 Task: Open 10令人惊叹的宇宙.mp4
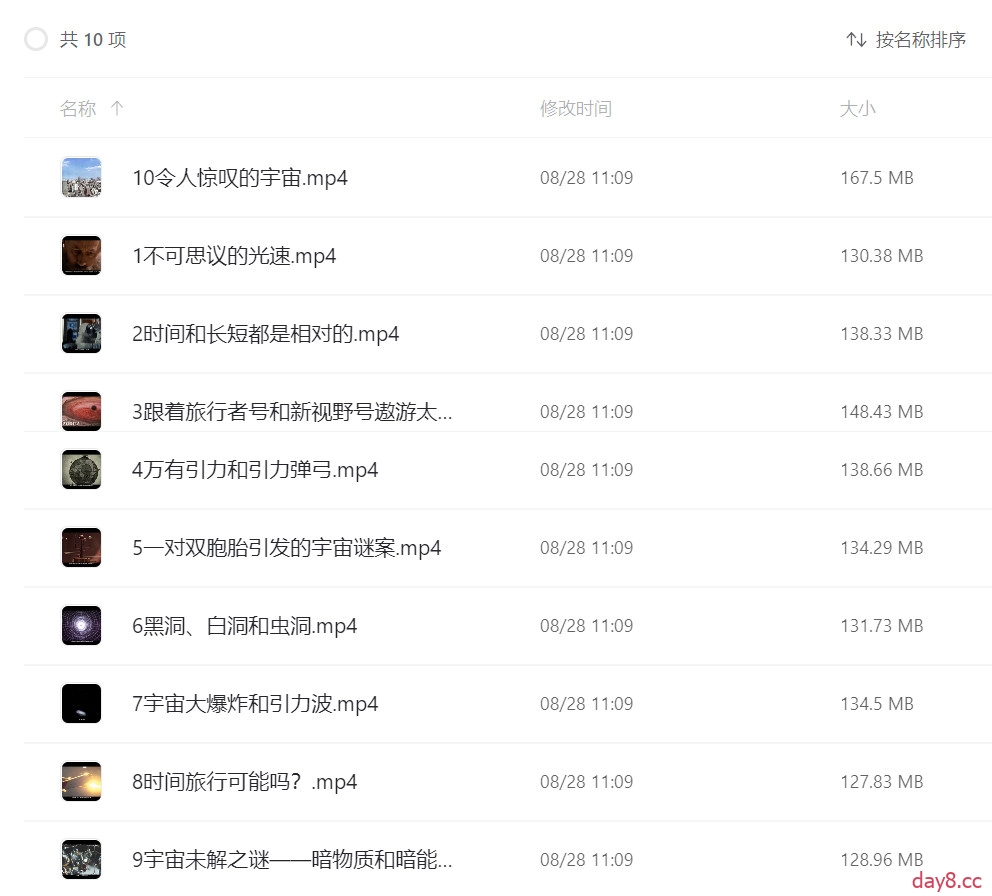240,178
